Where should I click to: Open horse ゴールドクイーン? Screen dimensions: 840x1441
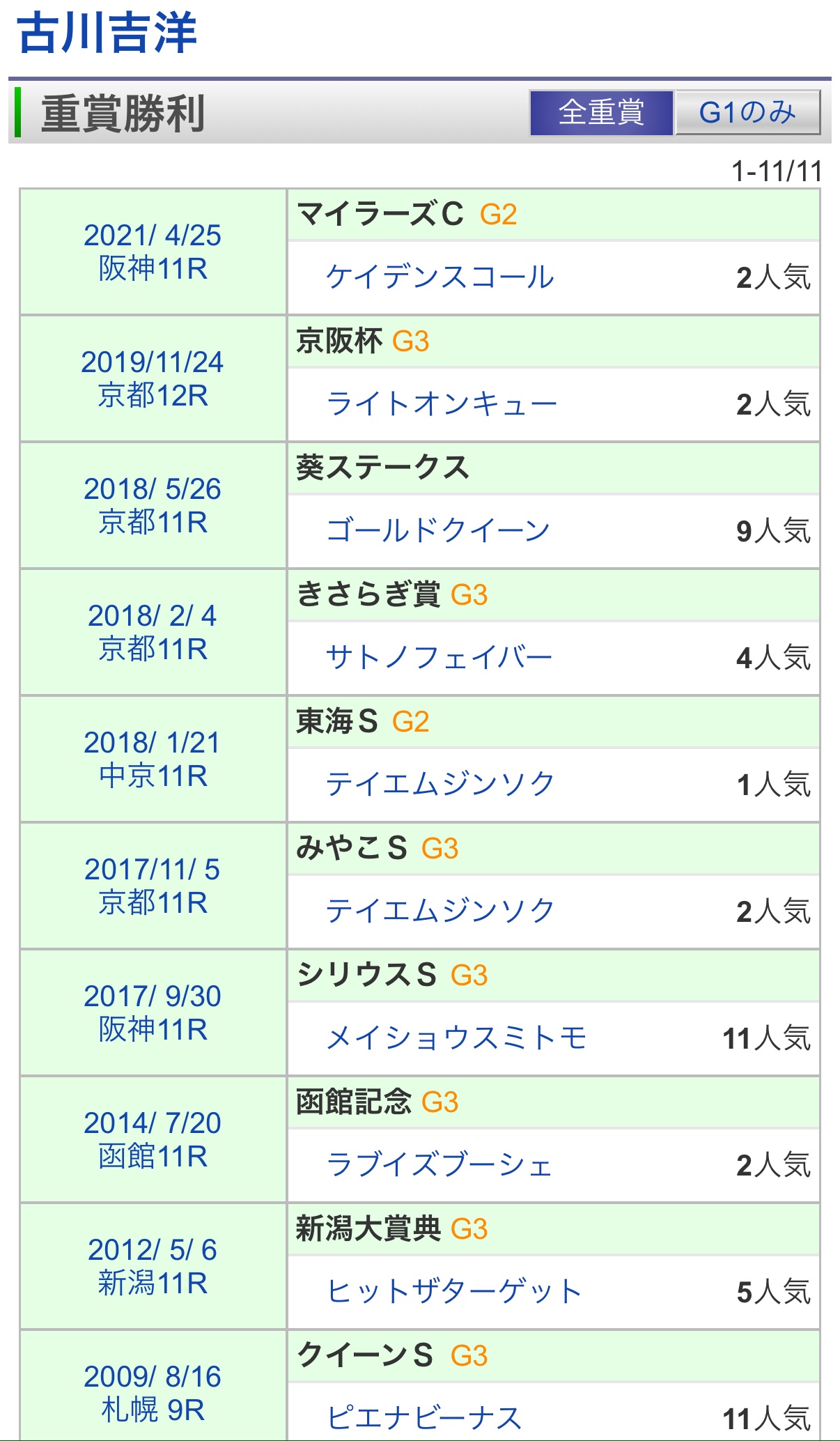(x=438, y=531)
